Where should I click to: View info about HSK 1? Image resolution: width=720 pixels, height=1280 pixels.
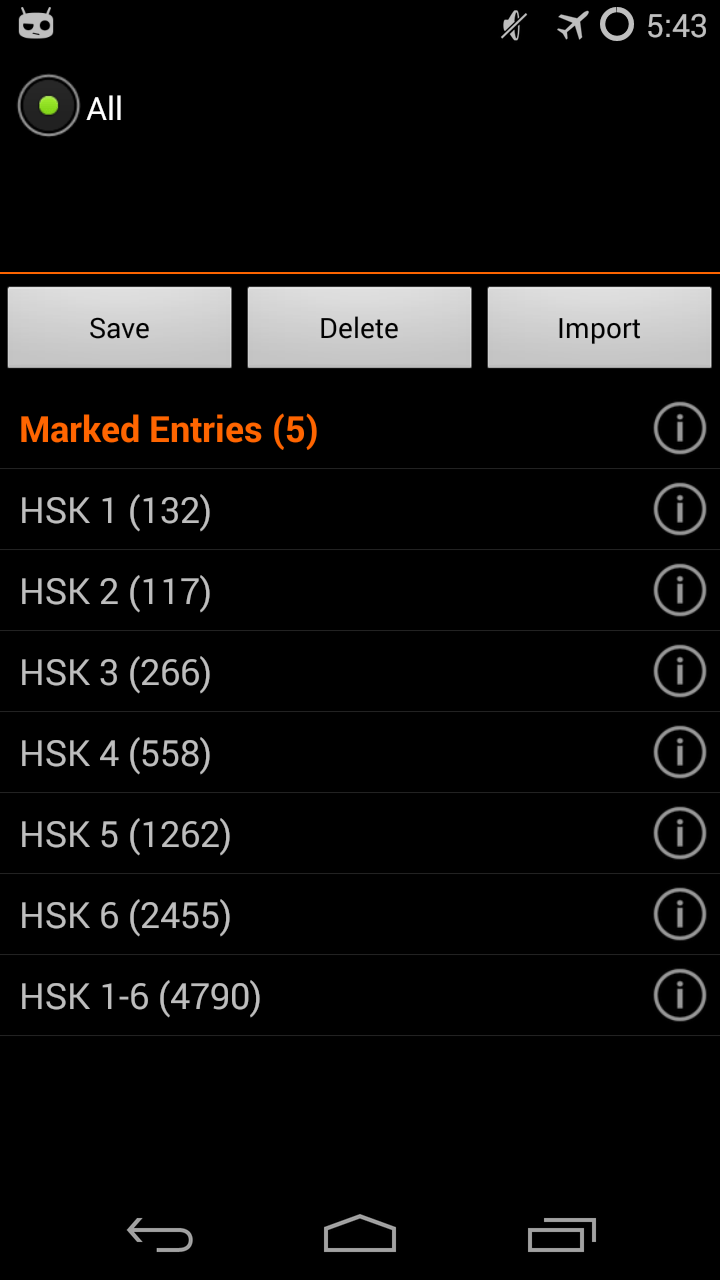[x=679, y=510]
